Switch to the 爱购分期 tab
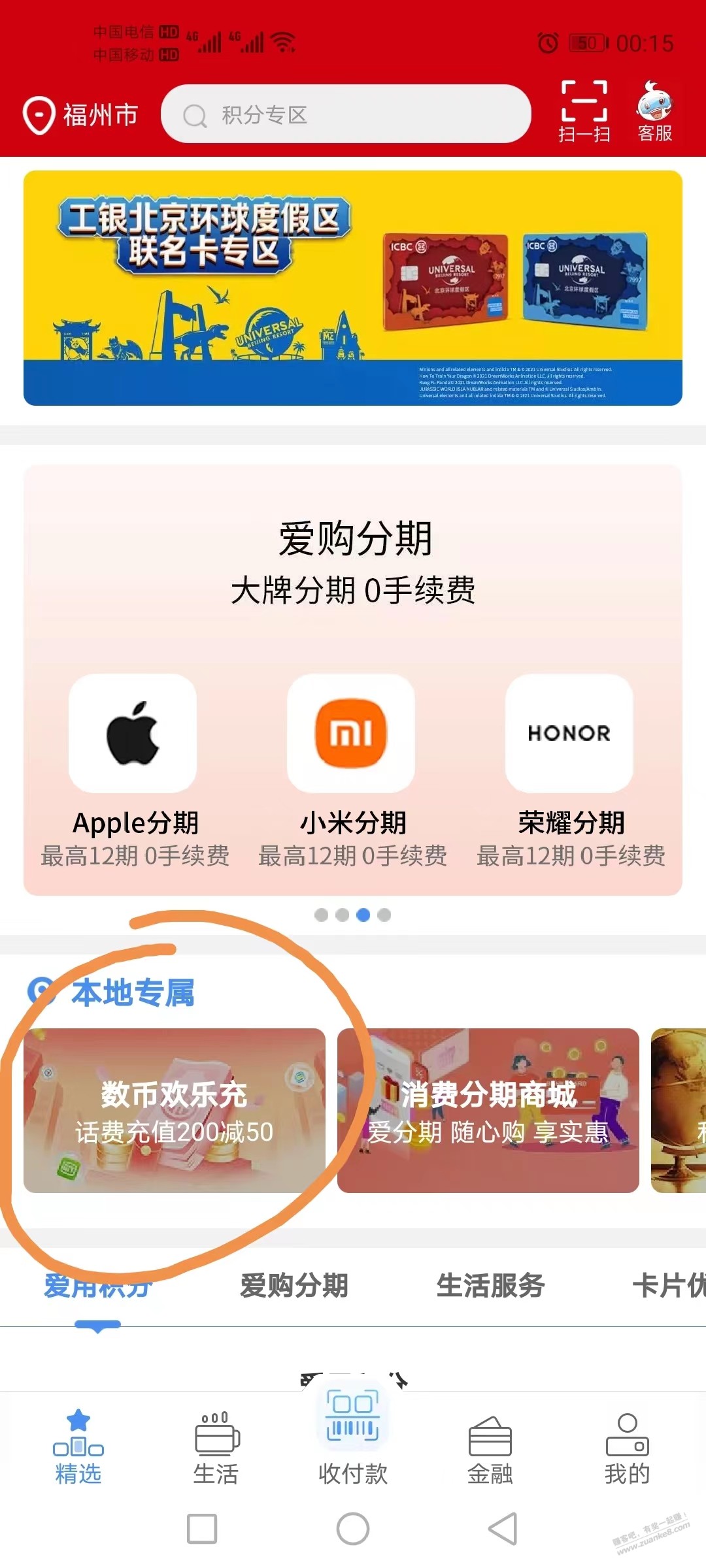Screen dimensions: 706x1568 coord(294,1285)
